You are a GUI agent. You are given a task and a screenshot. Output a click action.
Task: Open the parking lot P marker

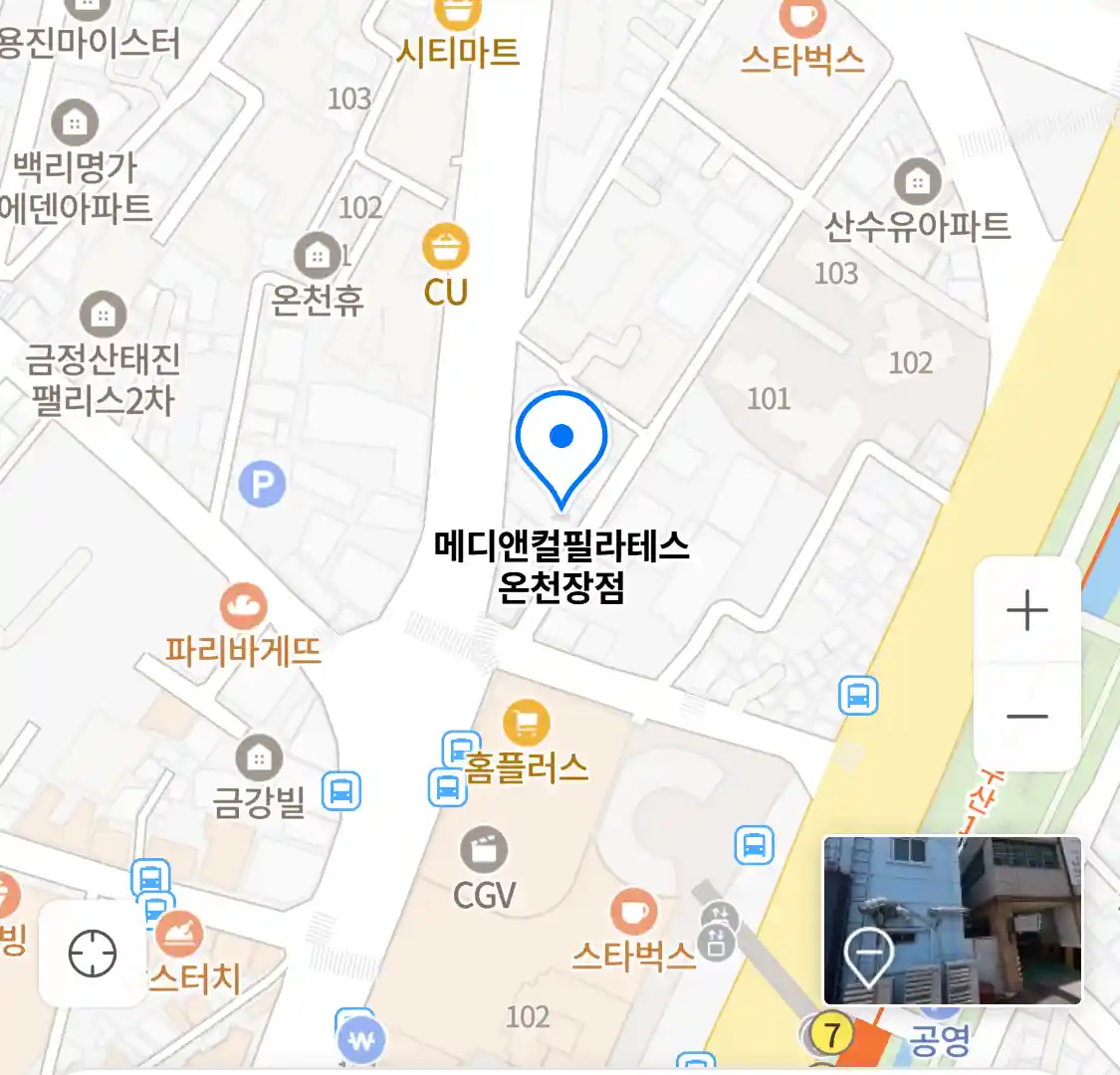262,485
